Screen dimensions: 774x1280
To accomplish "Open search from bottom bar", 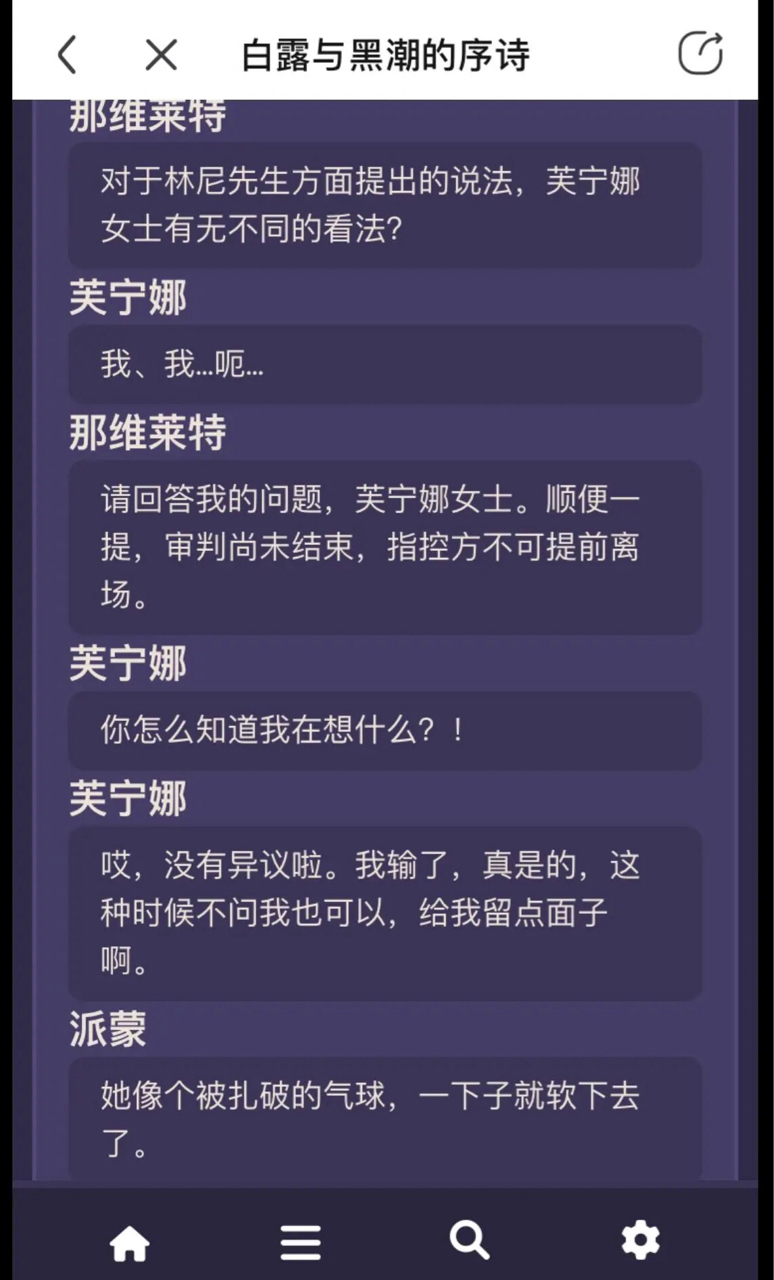I will point(469,1241).
